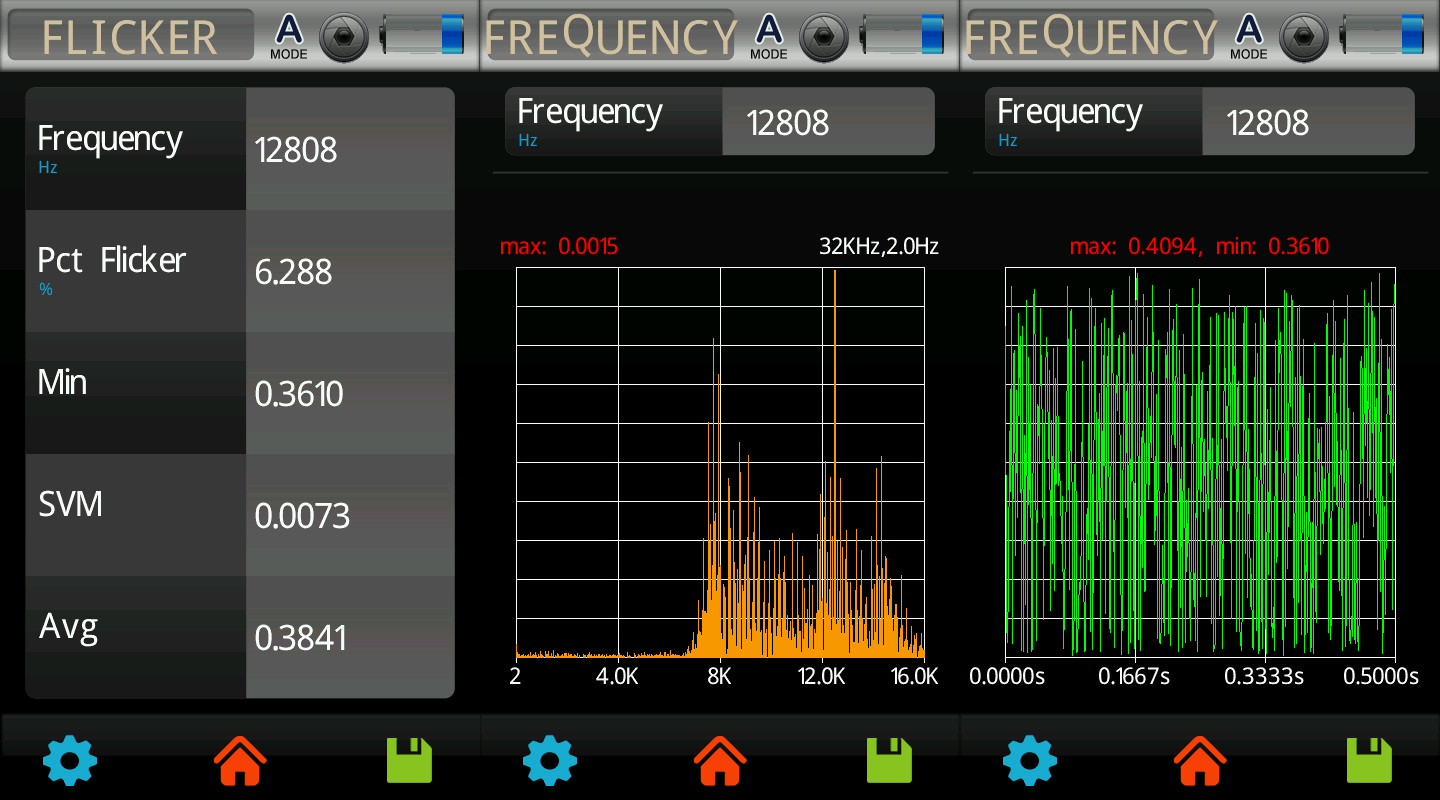Screen dimensions: 1440x800
Task: Open settings gear in the Flicker panel
Action: point(70,762)
